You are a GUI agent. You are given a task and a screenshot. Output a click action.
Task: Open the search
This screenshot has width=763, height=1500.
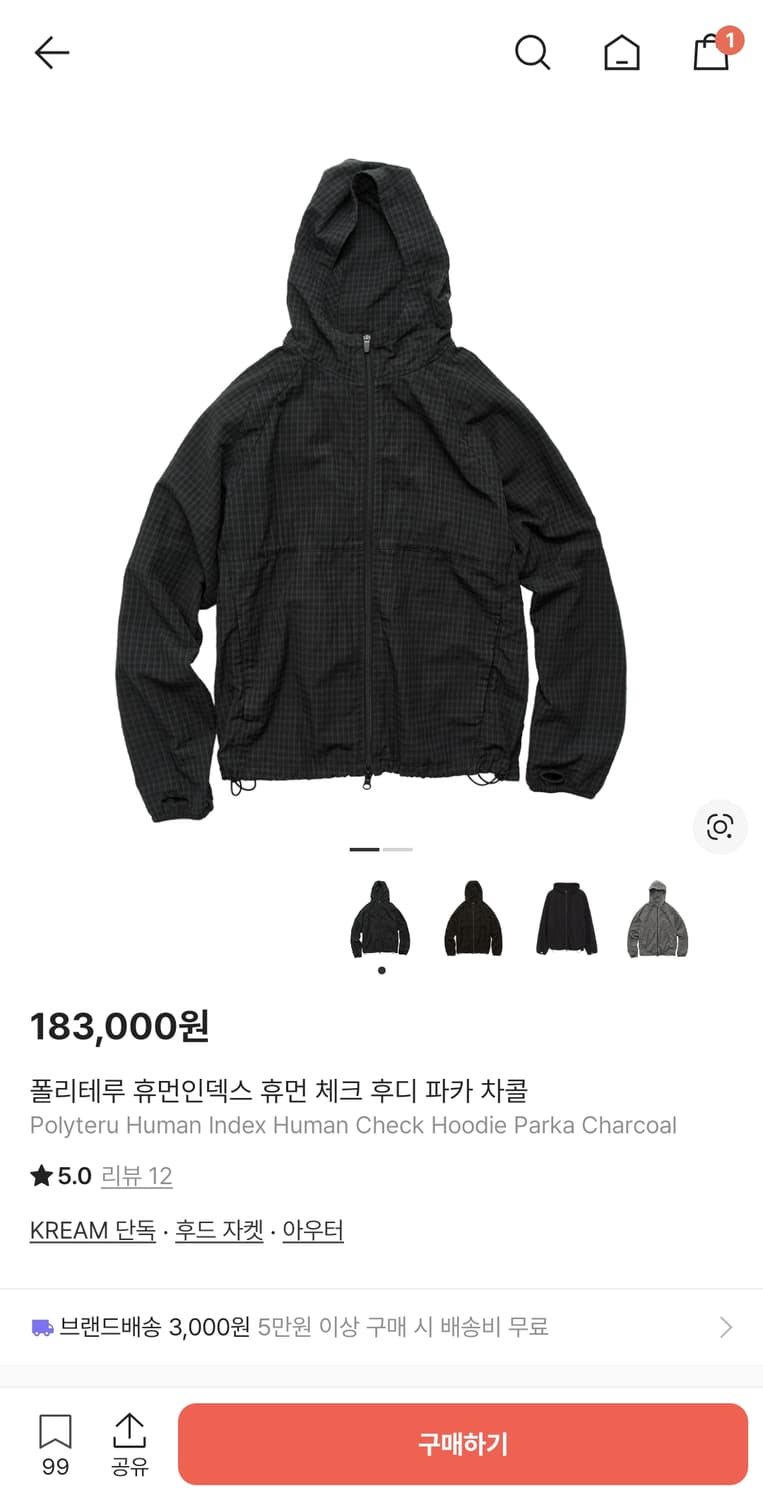(533, 53)
